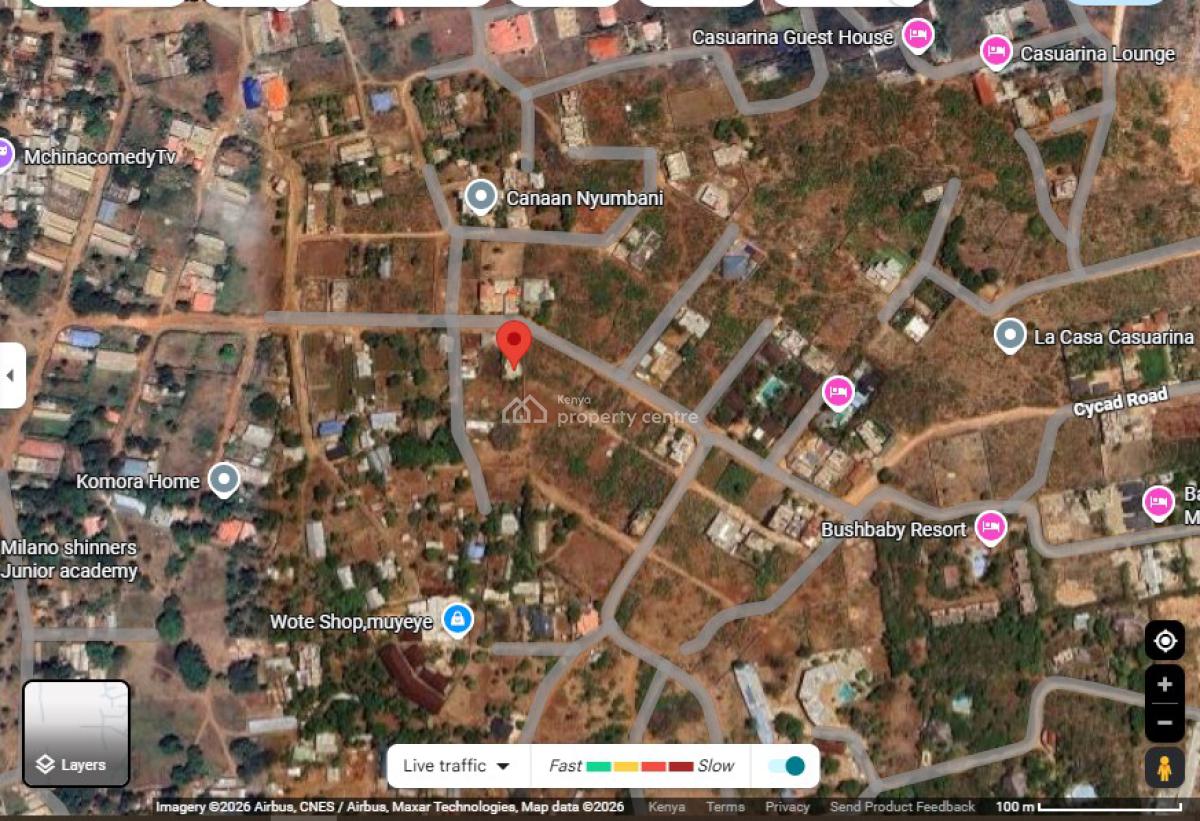1200x821 pixels.
Task: Open Casuarina Lounge place pin
Action: [996, 52]
